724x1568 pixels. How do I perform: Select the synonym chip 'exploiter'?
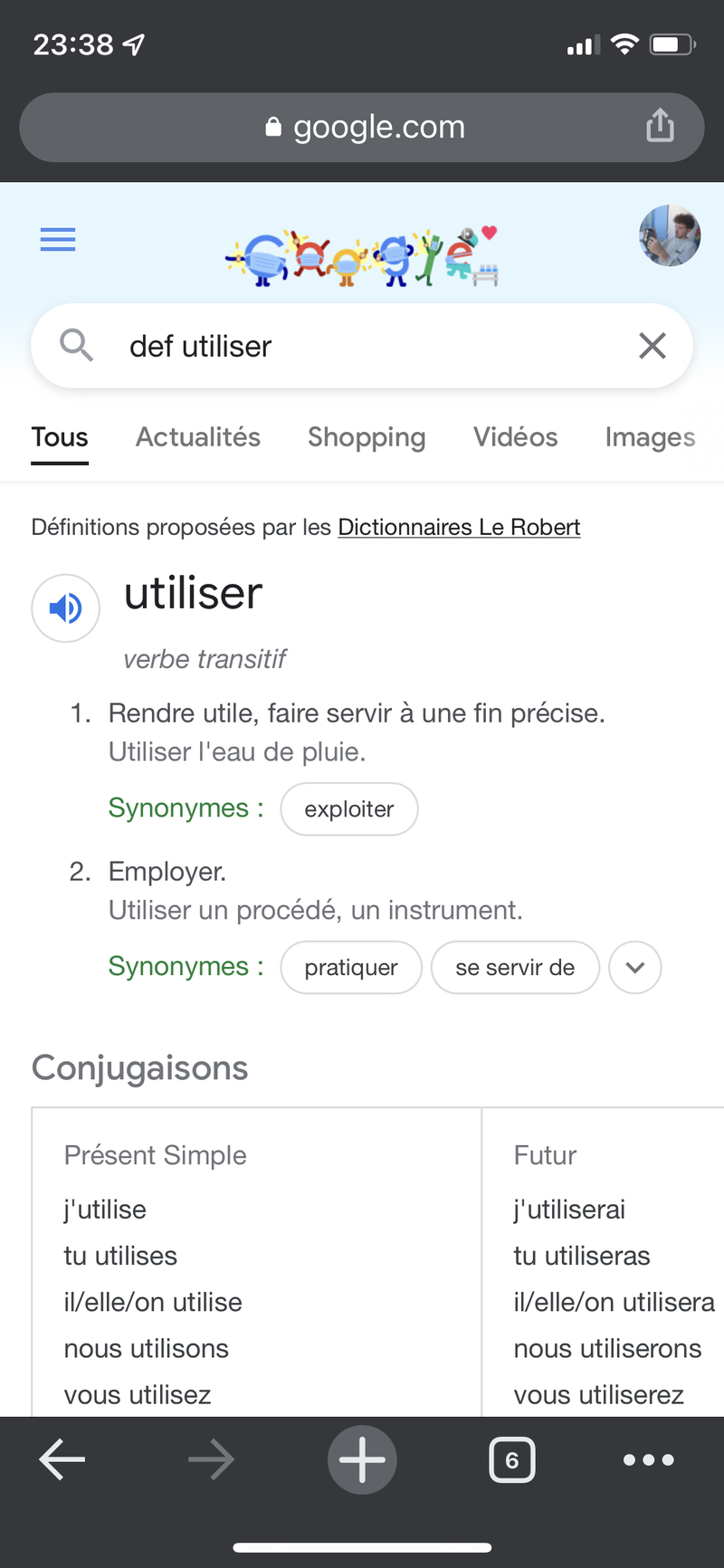click(x=348, y=809)
